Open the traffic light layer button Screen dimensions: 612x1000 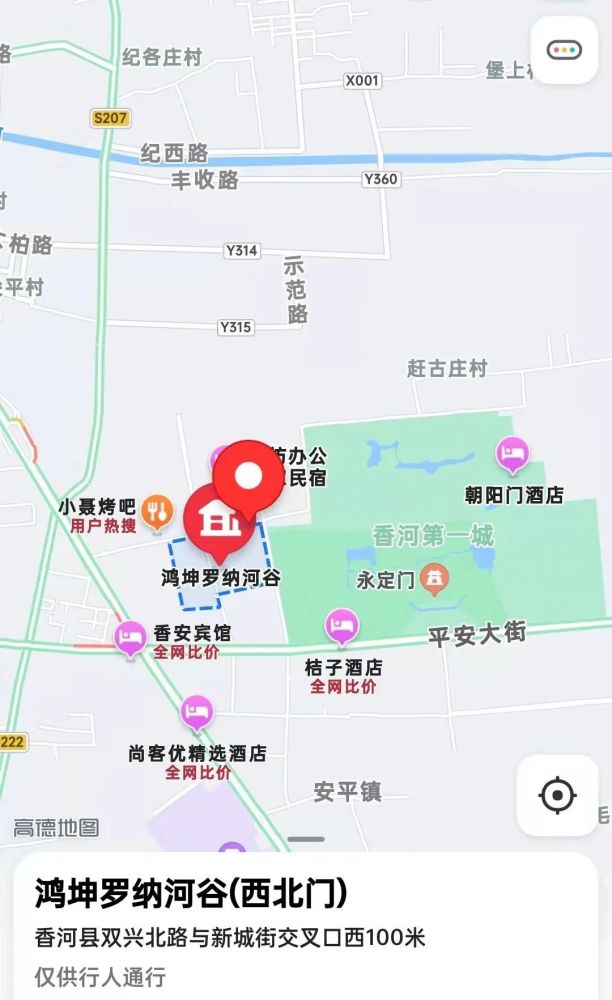(x=564, y=50)
